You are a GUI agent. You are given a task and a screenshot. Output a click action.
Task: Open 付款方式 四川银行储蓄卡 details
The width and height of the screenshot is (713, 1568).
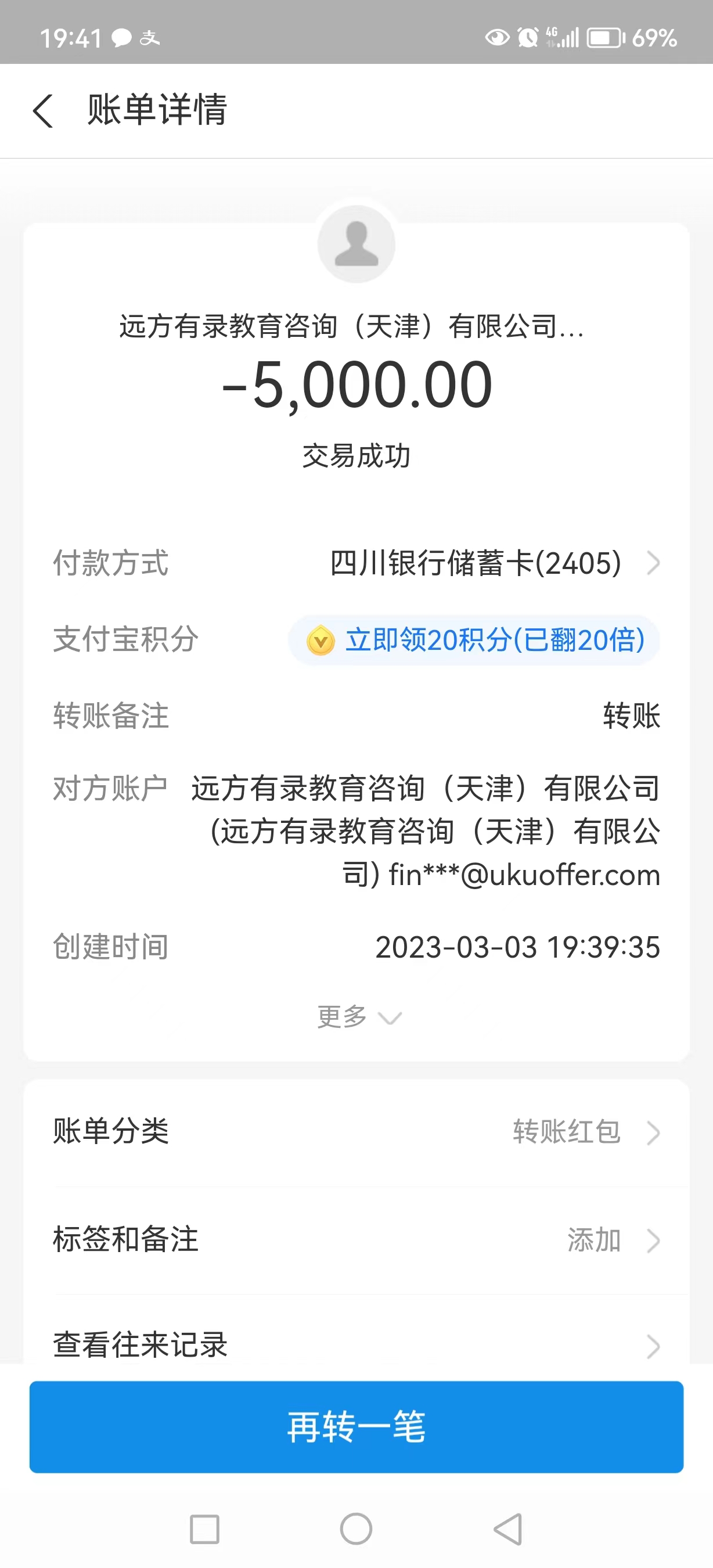pyautogui.click(x=494, y=563)
